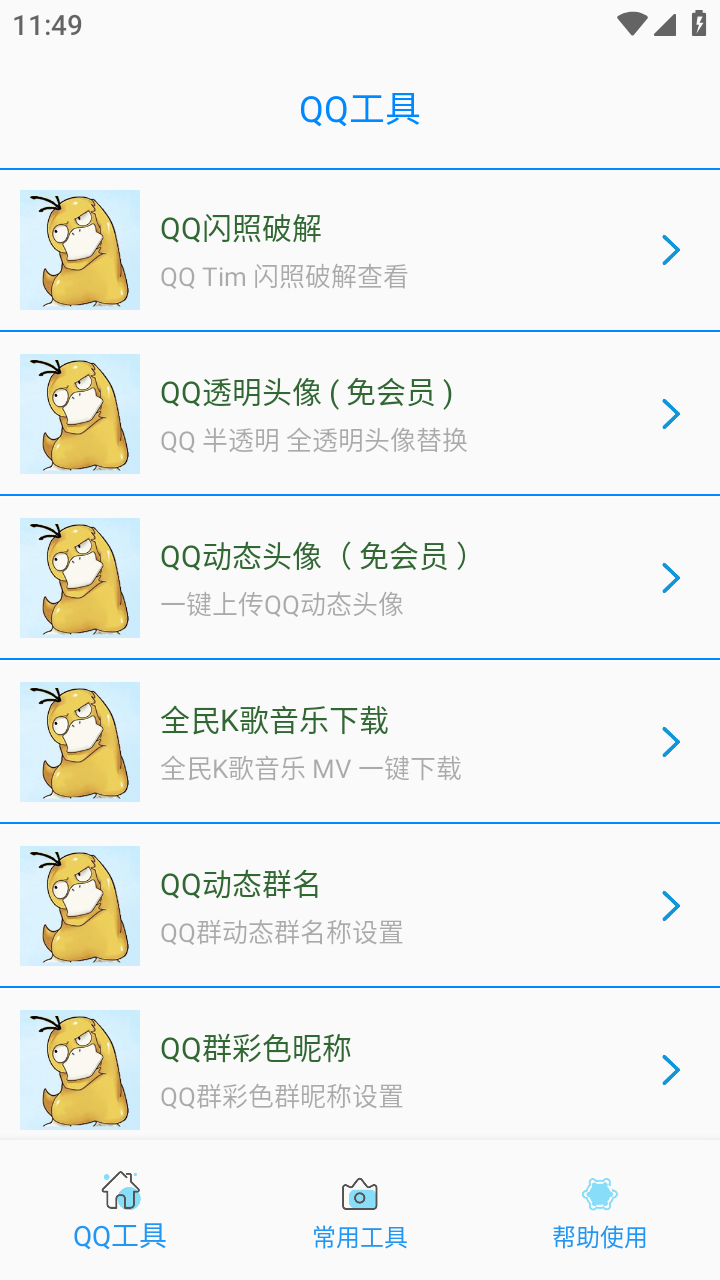
Task: Tap the arrow beside QQ动态头像（免会员）
Action: coord(670,578)
